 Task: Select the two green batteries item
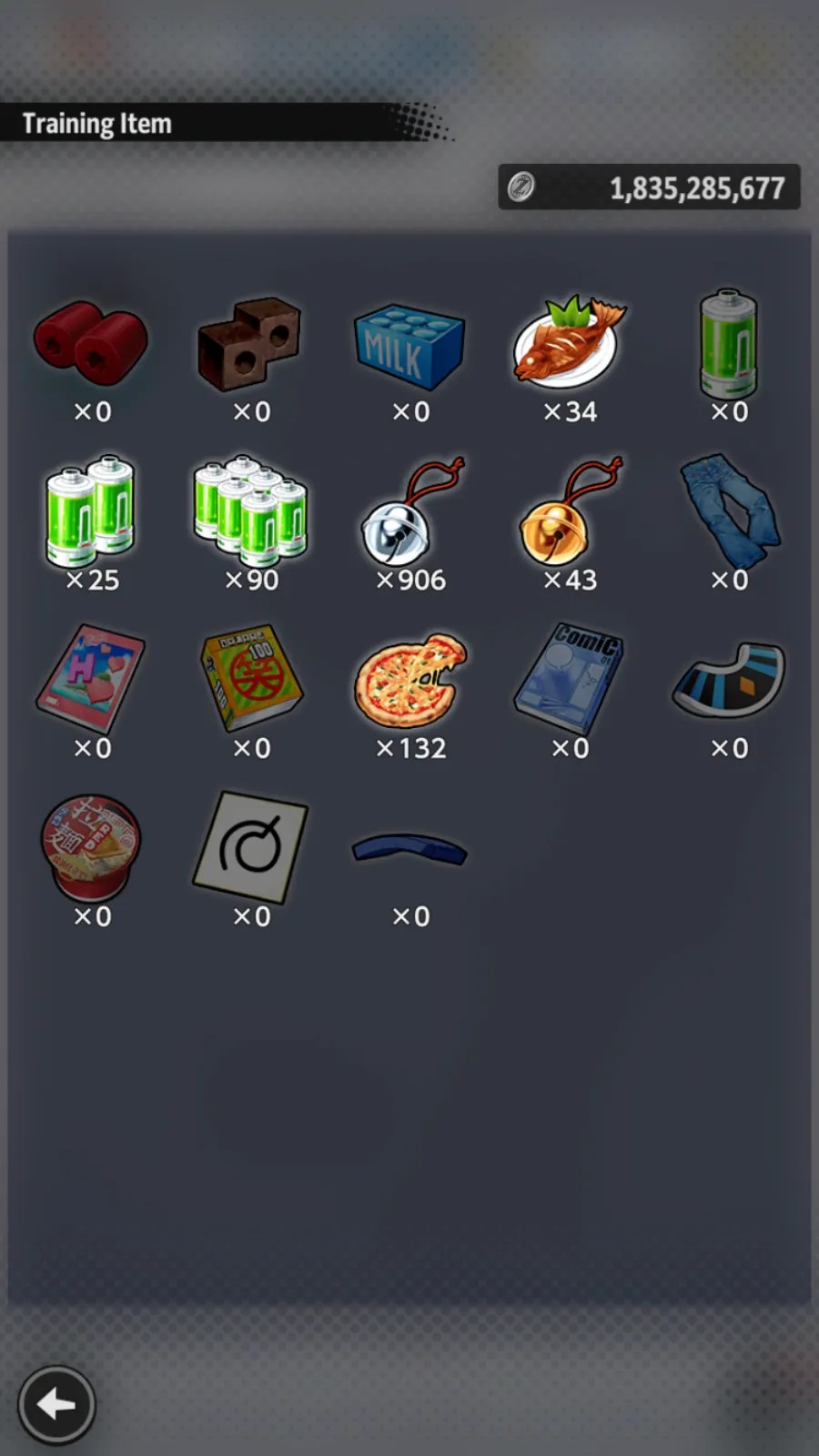pyautogui.click(x=91, y=506)
